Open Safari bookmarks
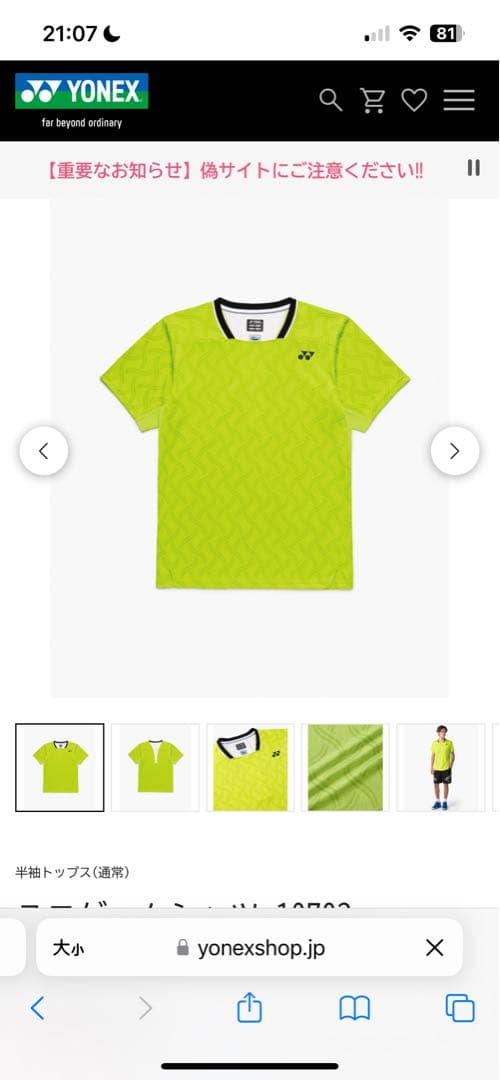The image size is (500, 1080). click(x=355, y=1008)
